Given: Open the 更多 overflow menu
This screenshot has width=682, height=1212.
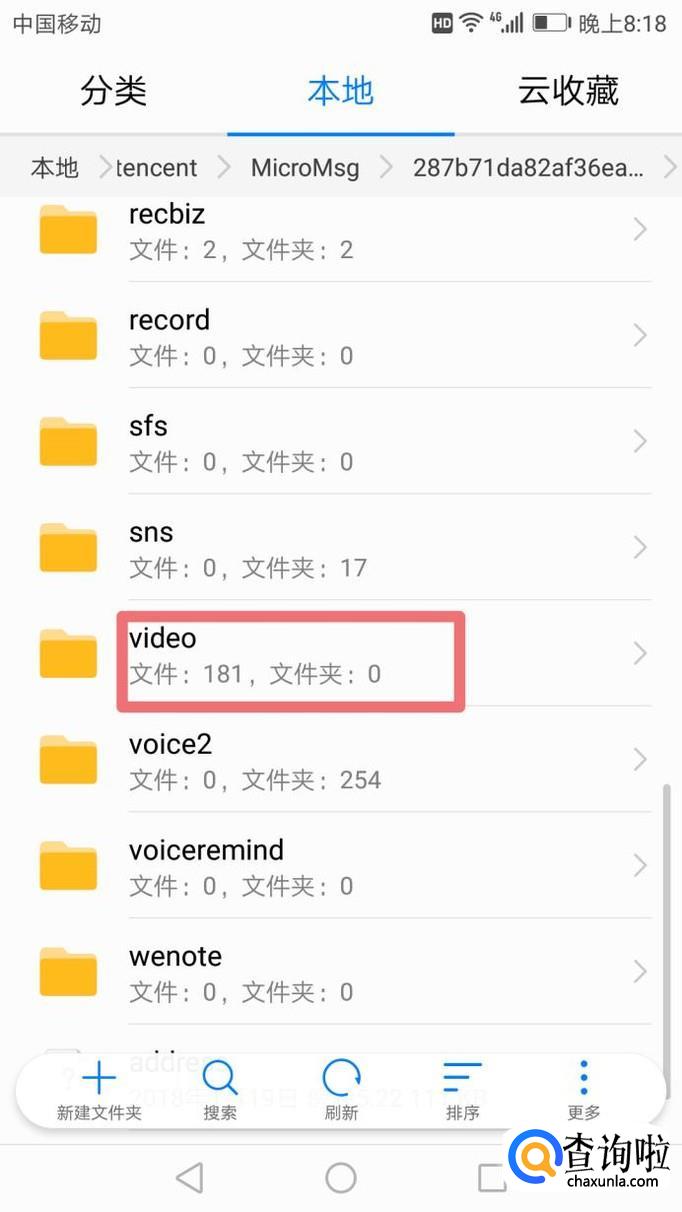Looking at the screenshot, I should (584, 1091).
